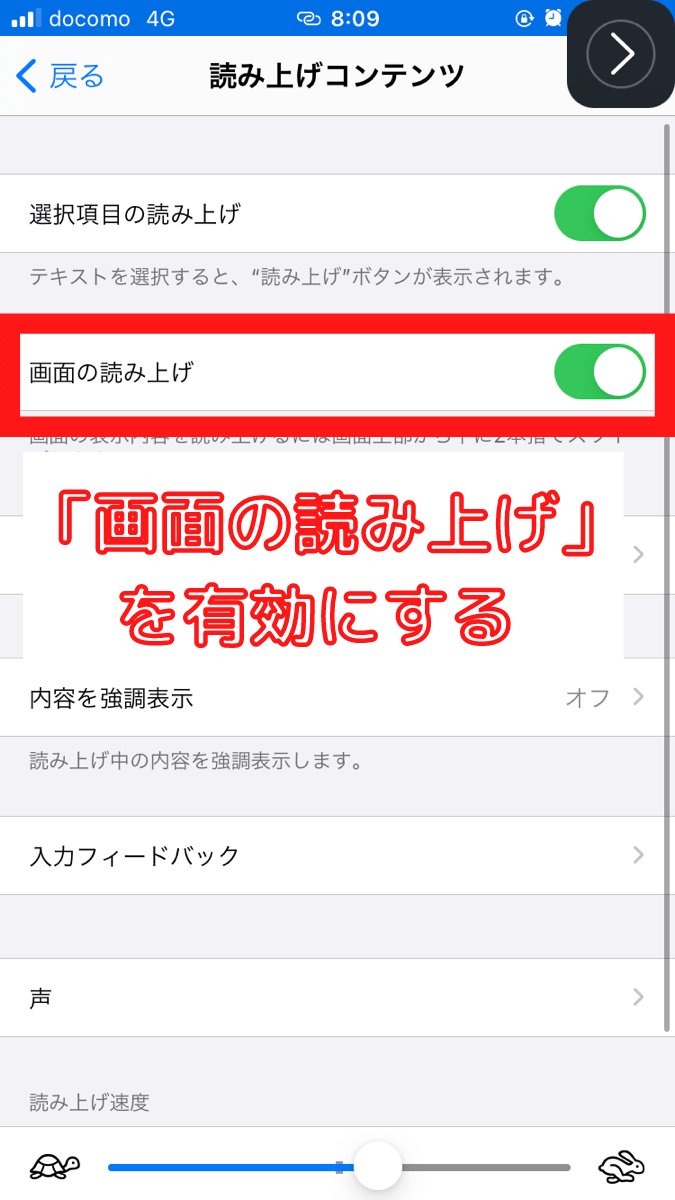Open 入力フィードバック row
The image size is (675, 1200).
(x=337, y=856)
